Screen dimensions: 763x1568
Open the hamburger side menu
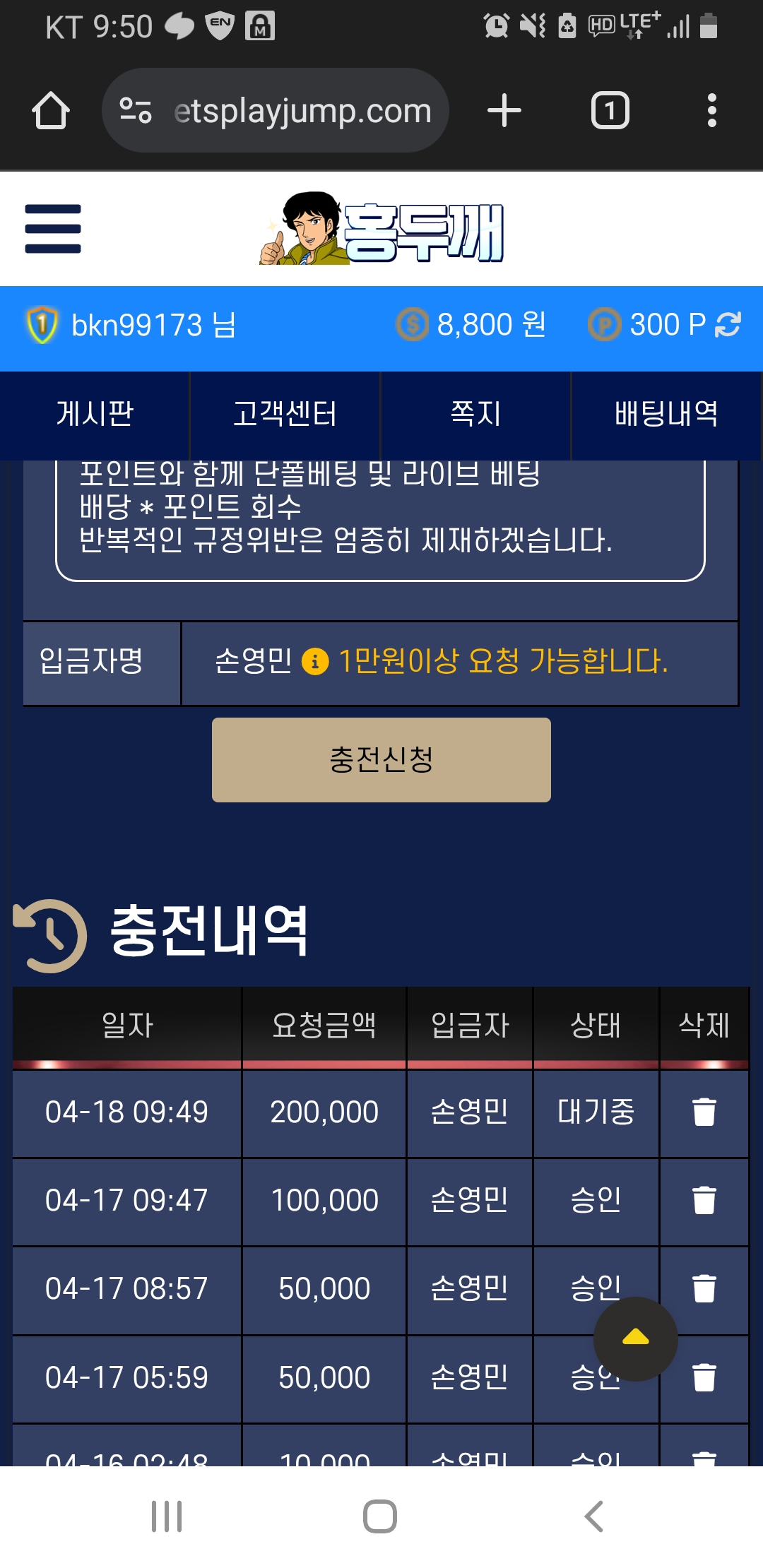click(x=53, y=228)
